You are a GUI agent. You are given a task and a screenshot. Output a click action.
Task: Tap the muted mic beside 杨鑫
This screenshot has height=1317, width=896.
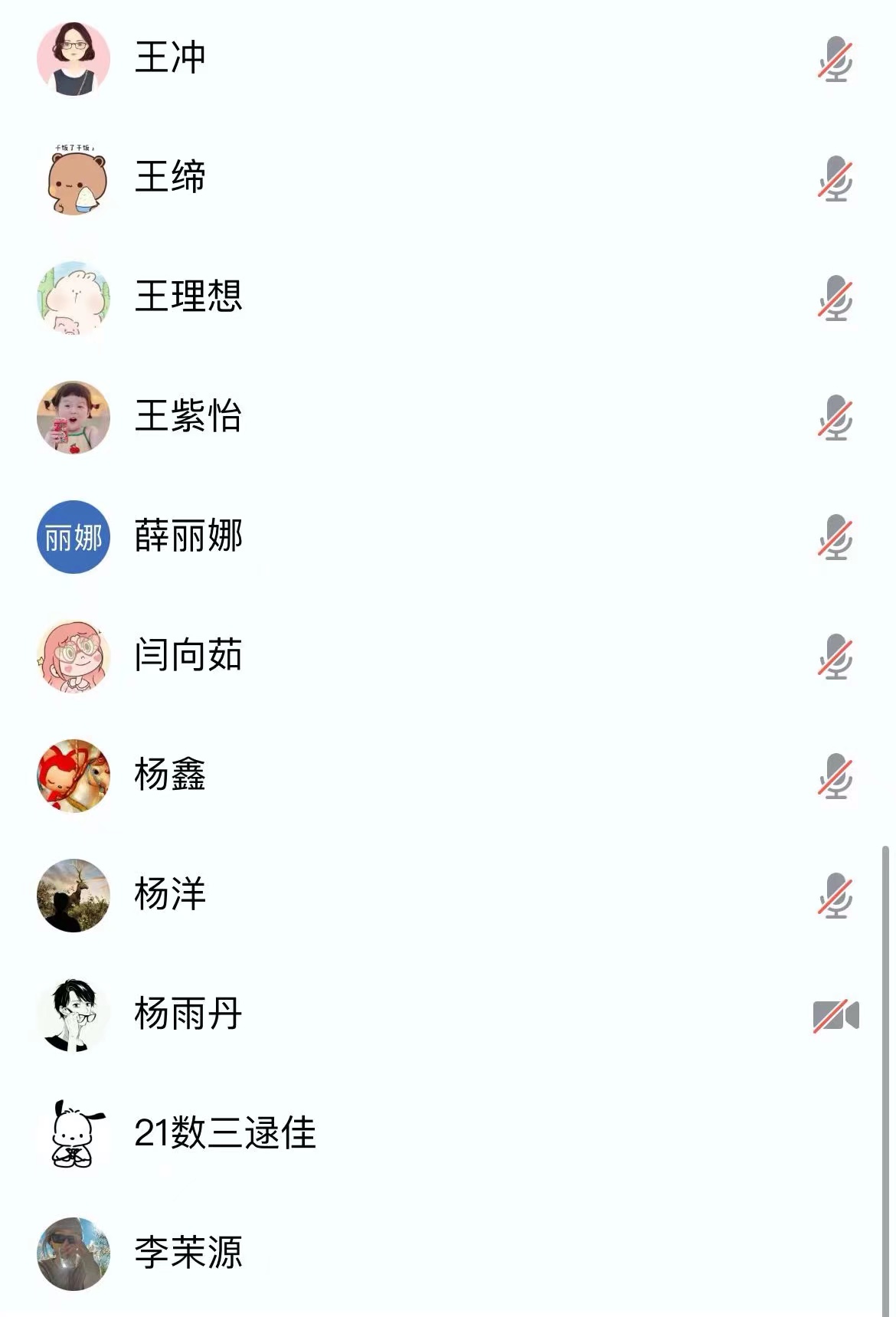point(835,776)
